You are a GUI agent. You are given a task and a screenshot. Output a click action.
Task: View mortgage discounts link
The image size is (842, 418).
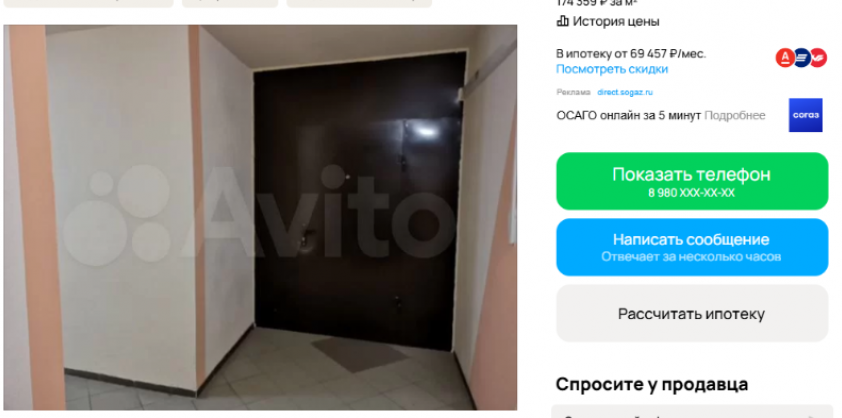(612, 69)
